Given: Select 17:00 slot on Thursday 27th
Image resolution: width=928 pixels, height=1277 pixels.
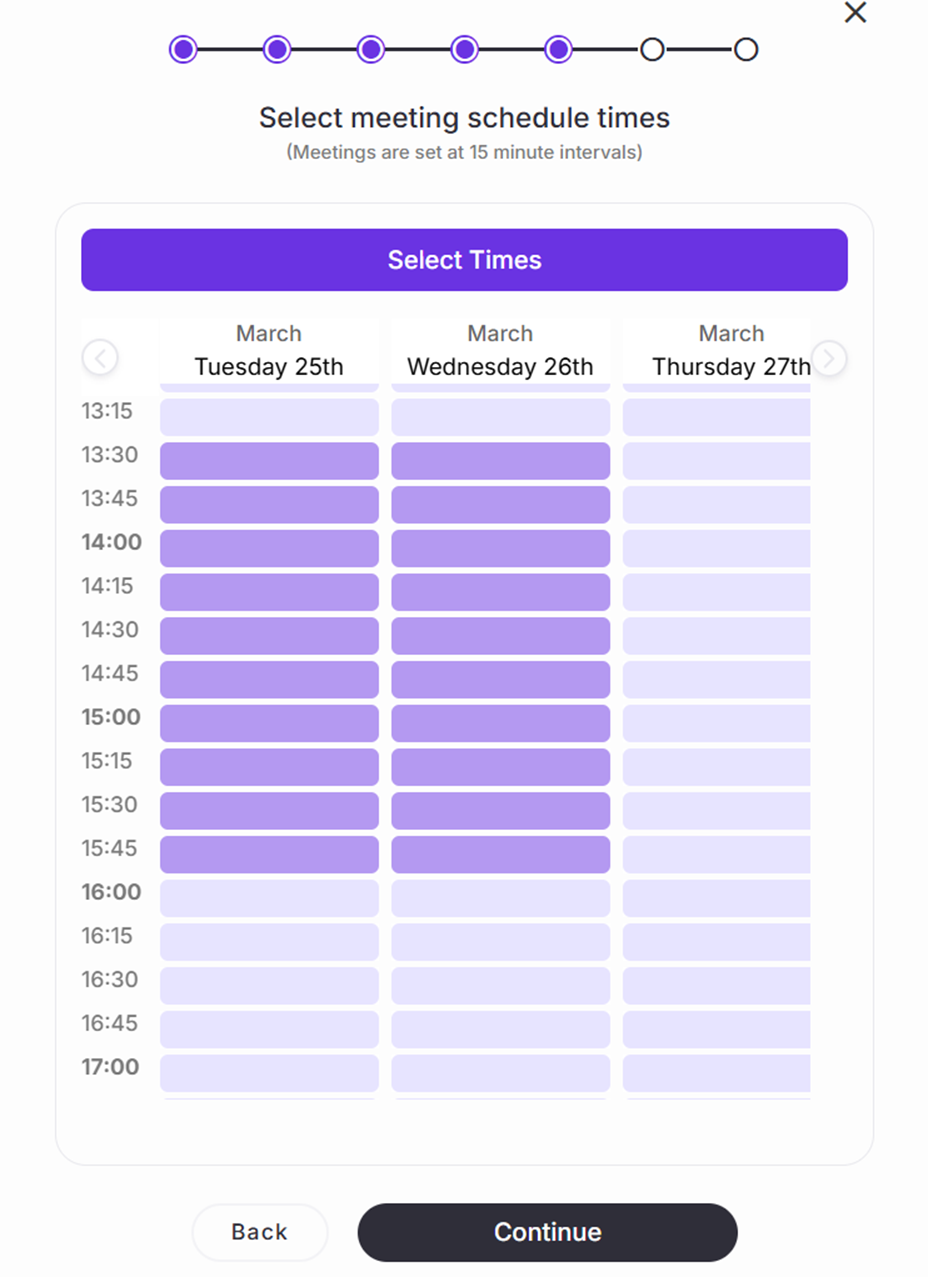Looking at the screenshot, I should coord(716,1073).
